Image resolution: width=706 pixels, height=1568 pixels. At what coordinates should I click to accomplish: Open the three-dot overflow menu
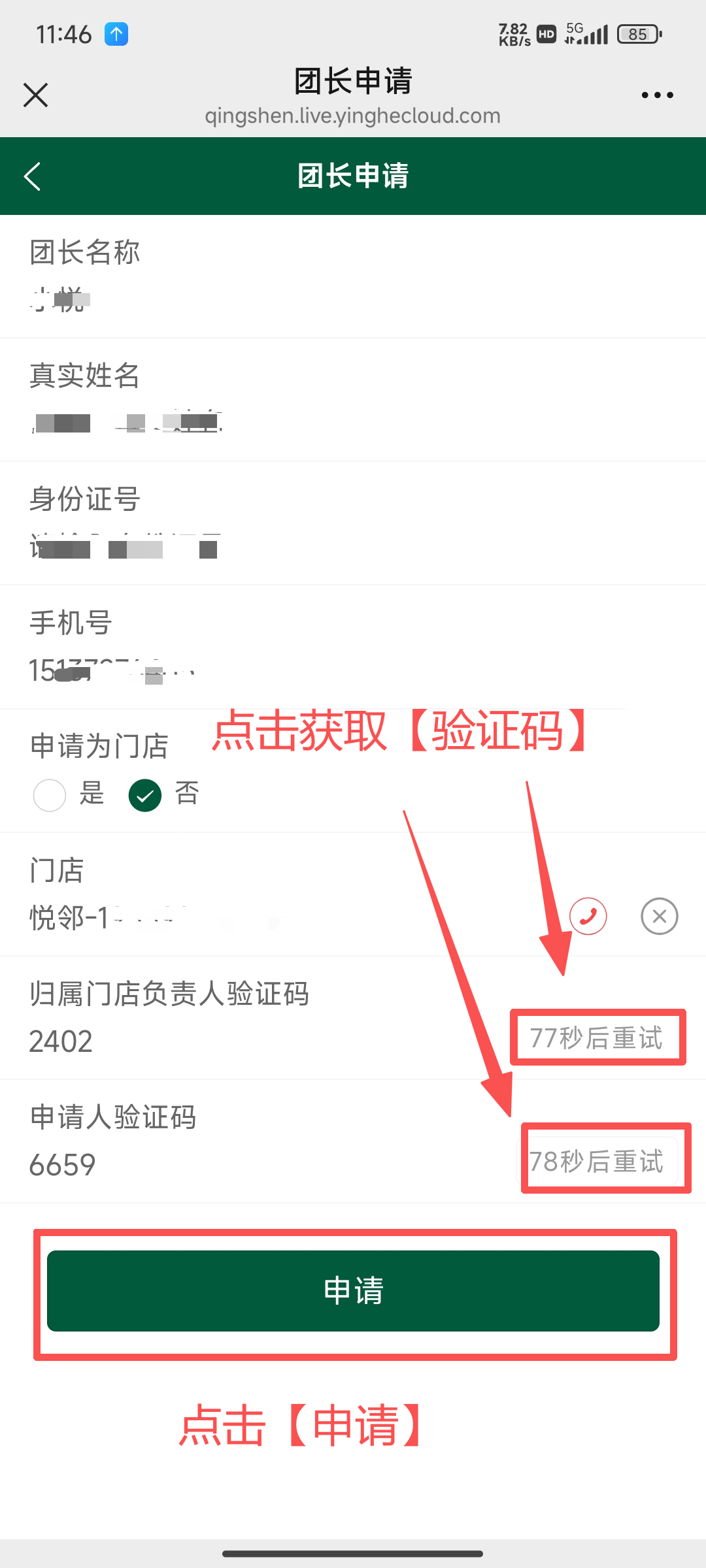[657, 95]
